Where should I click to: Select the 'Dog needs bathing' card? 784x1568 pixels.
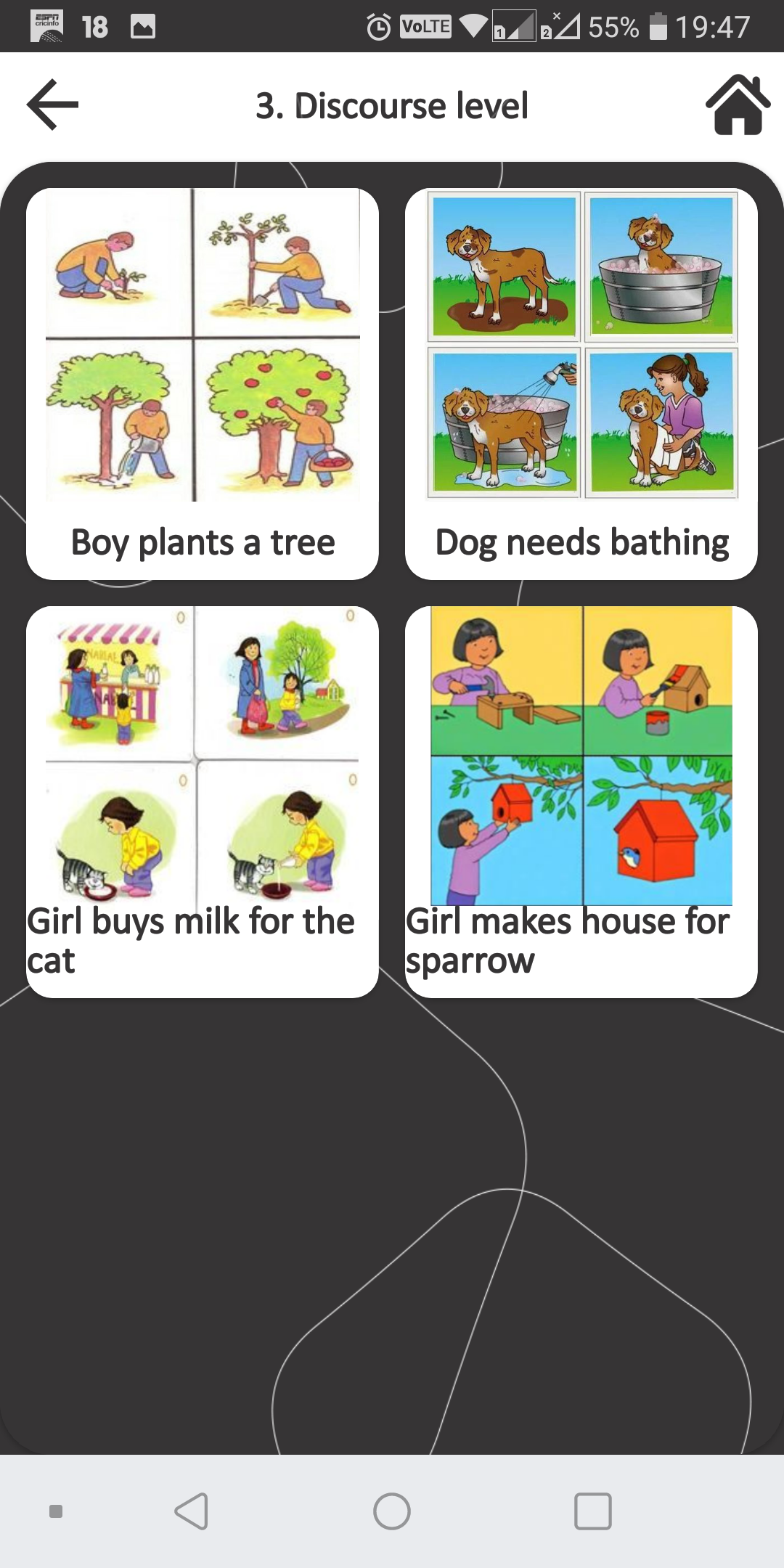click(x=581, y=383)
